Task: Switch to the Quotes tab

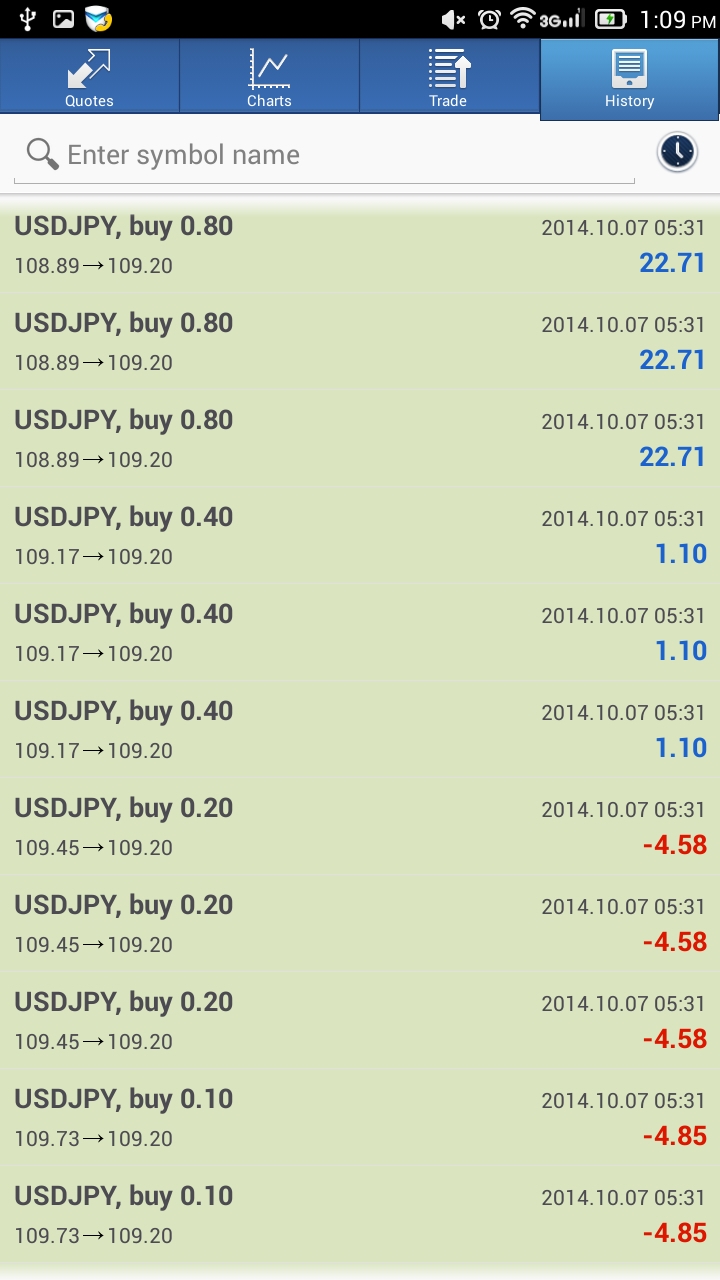Action: click(89, 76)
